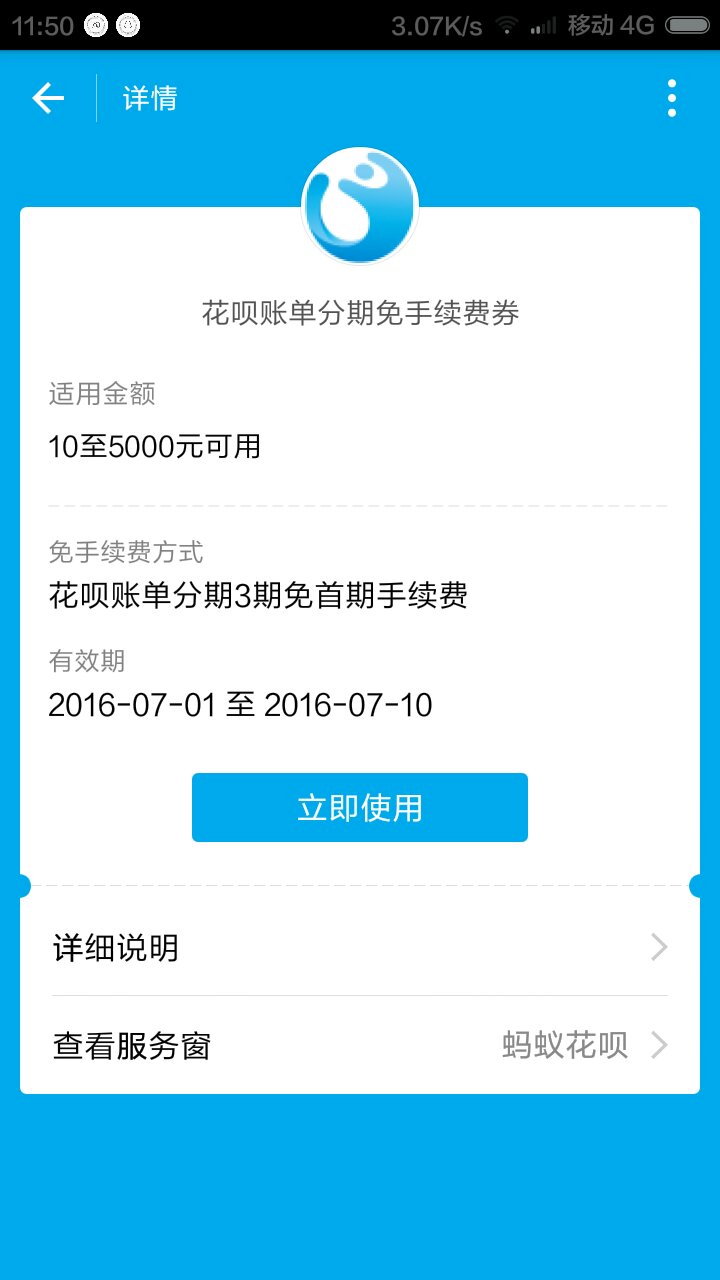Open 查看服务窗 蚂蚁花呗 row
The width and height of the screenshot is (720, 1280).
coord(360,1046)
